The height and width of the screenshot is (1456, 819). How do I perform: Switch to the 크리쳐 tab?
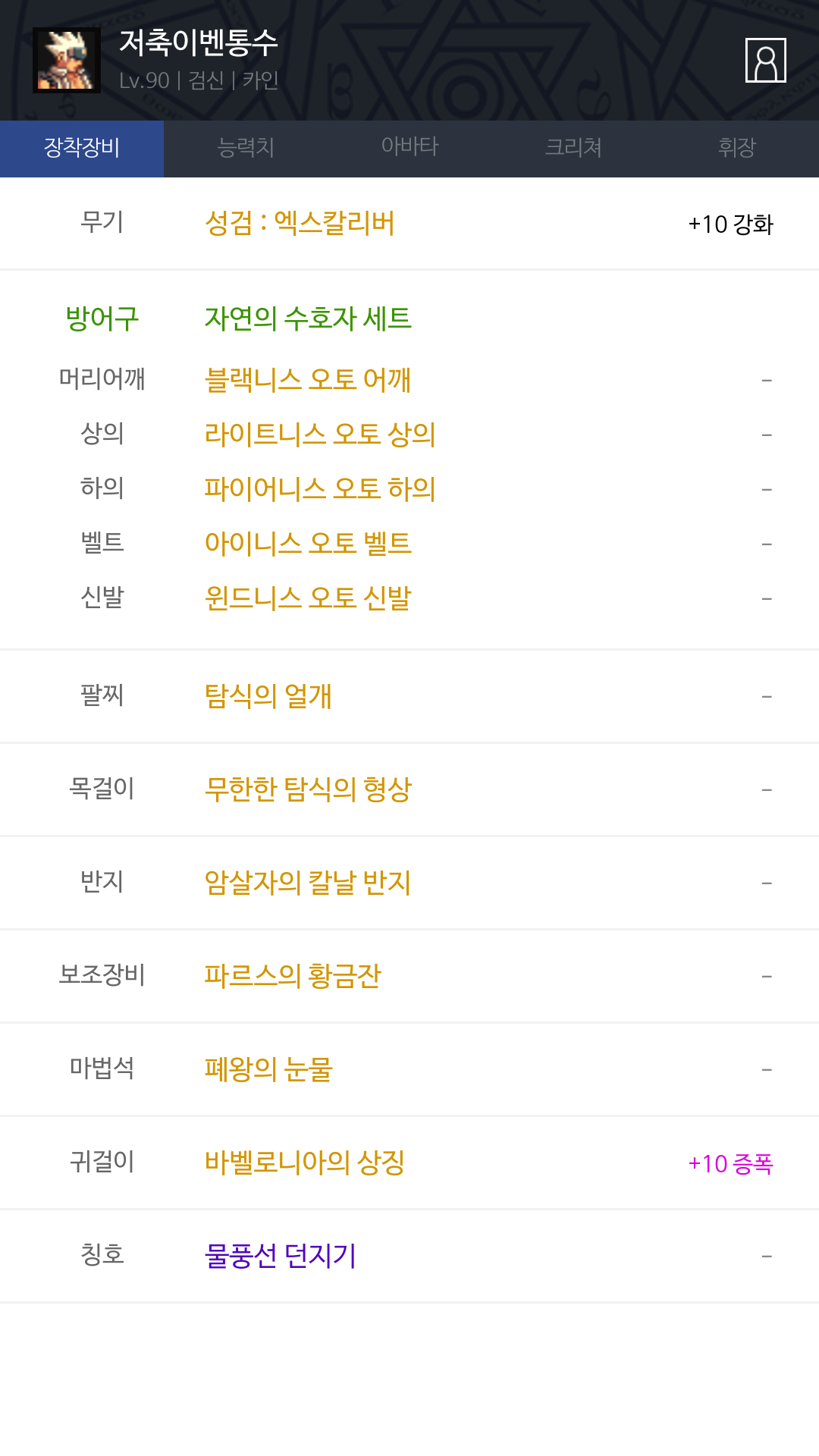pyautogui.click(x=573, y=149)
